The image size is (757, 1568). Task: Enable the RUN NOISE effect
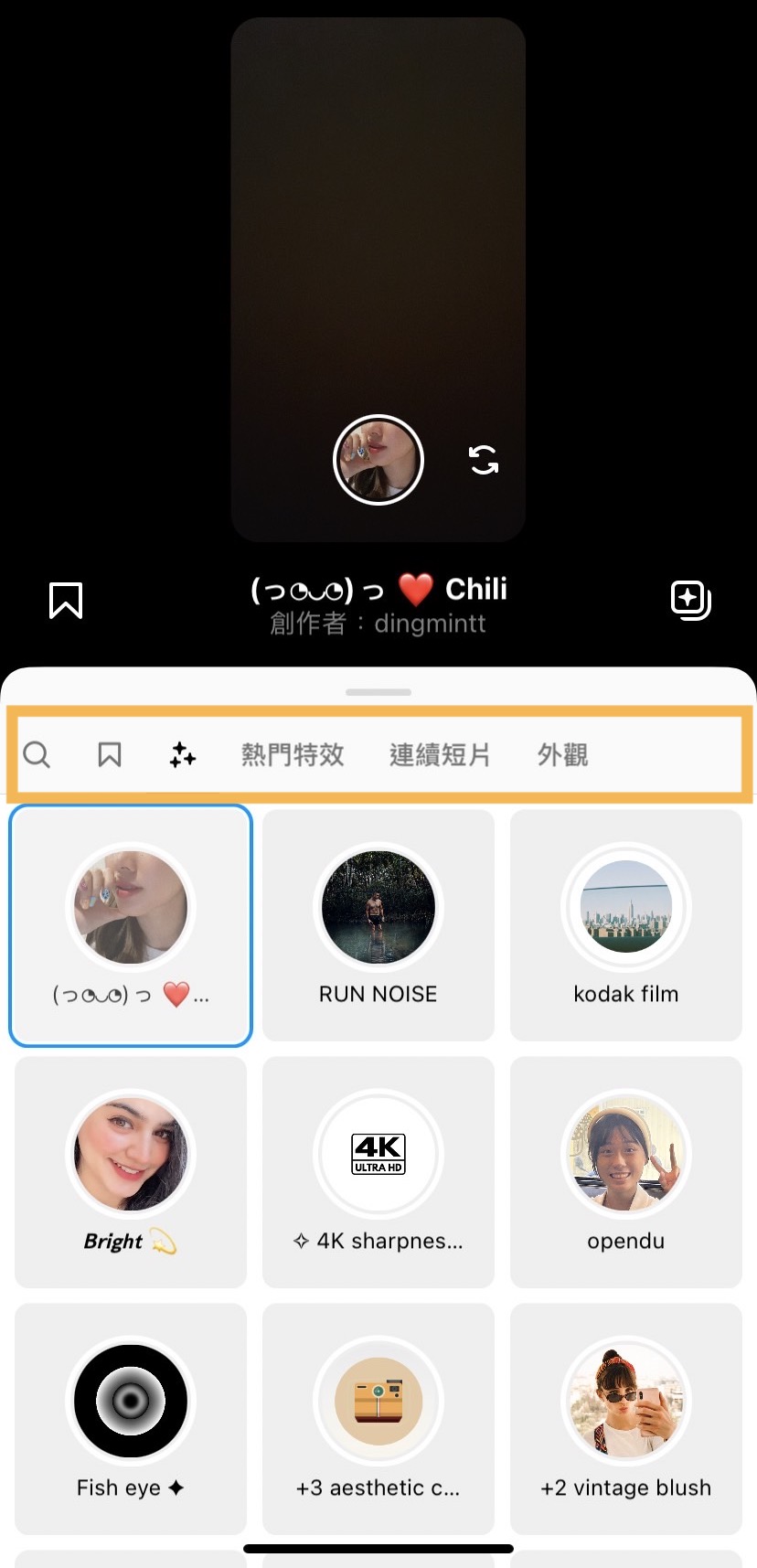pyautogui.click(x=378, y=907)
